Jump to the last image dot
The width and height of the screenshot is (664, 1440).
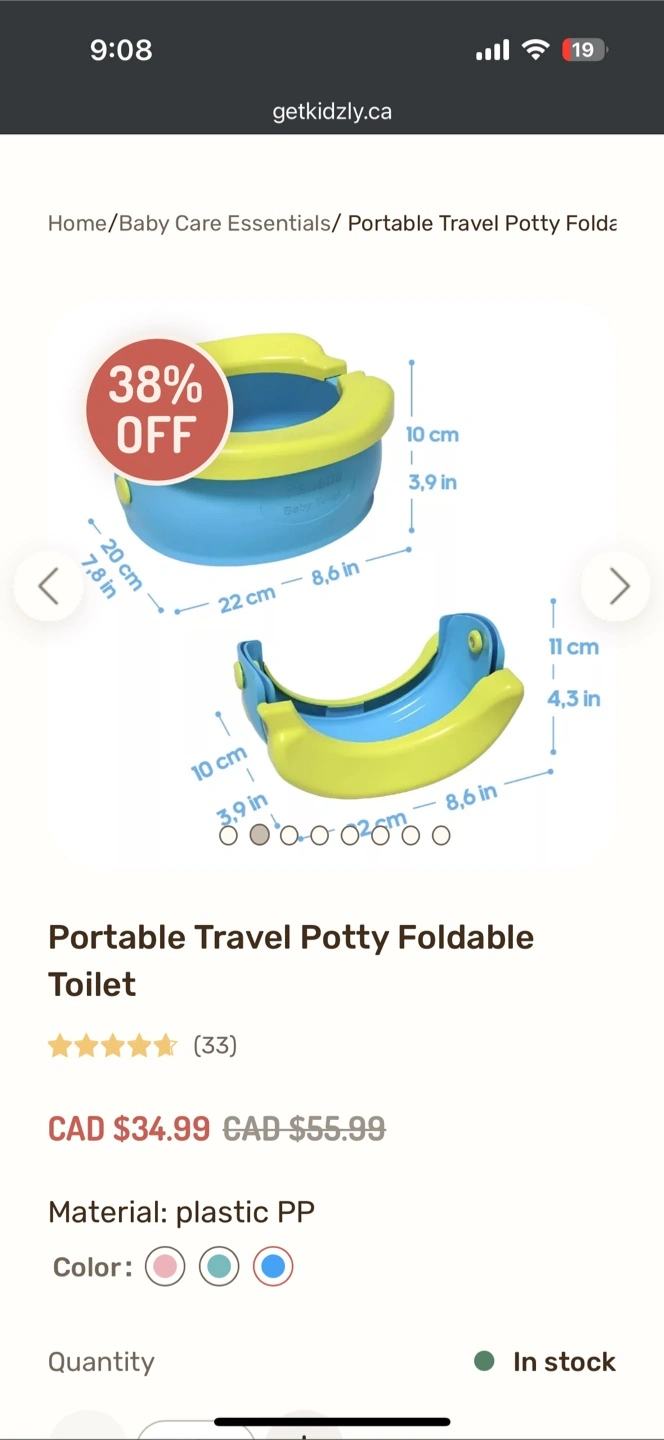441,835
